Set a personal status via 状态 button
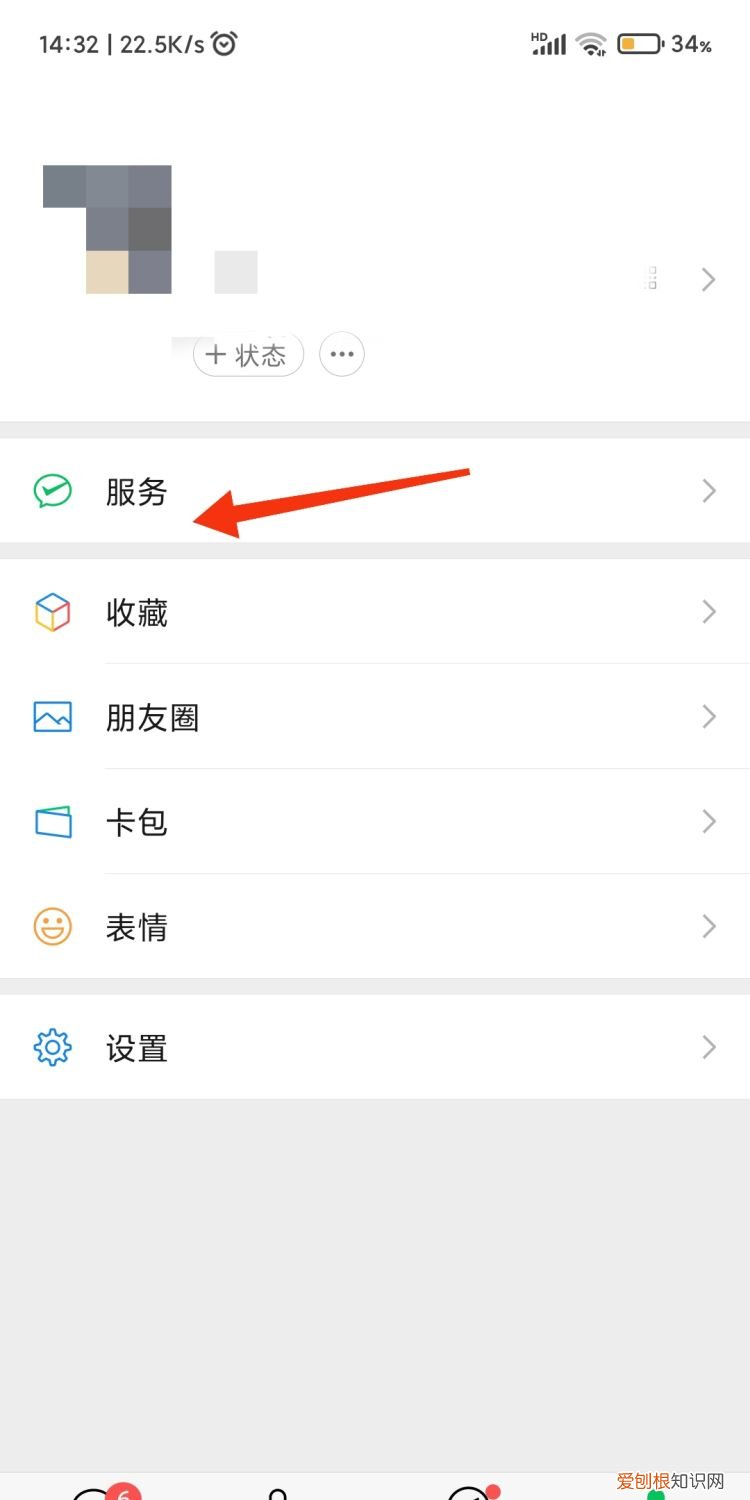The width and height of the screenshot is (750, 1500). pyautogui.click(x=247, y=354)
